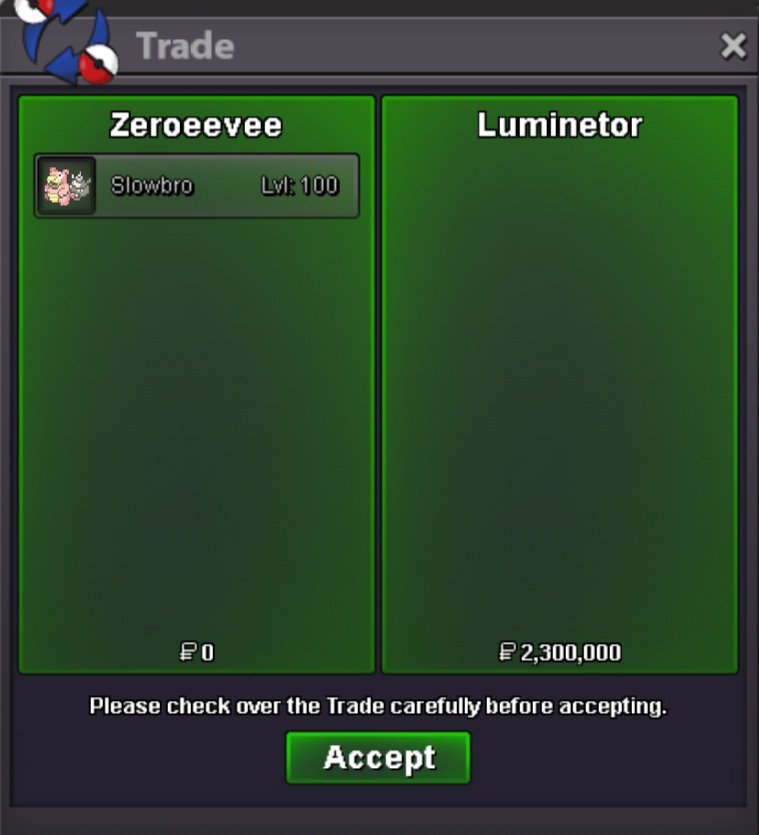The width and height of the screenshot is (759, 835).
Task: Close the Trade window
Action: (x=733, y=46)
